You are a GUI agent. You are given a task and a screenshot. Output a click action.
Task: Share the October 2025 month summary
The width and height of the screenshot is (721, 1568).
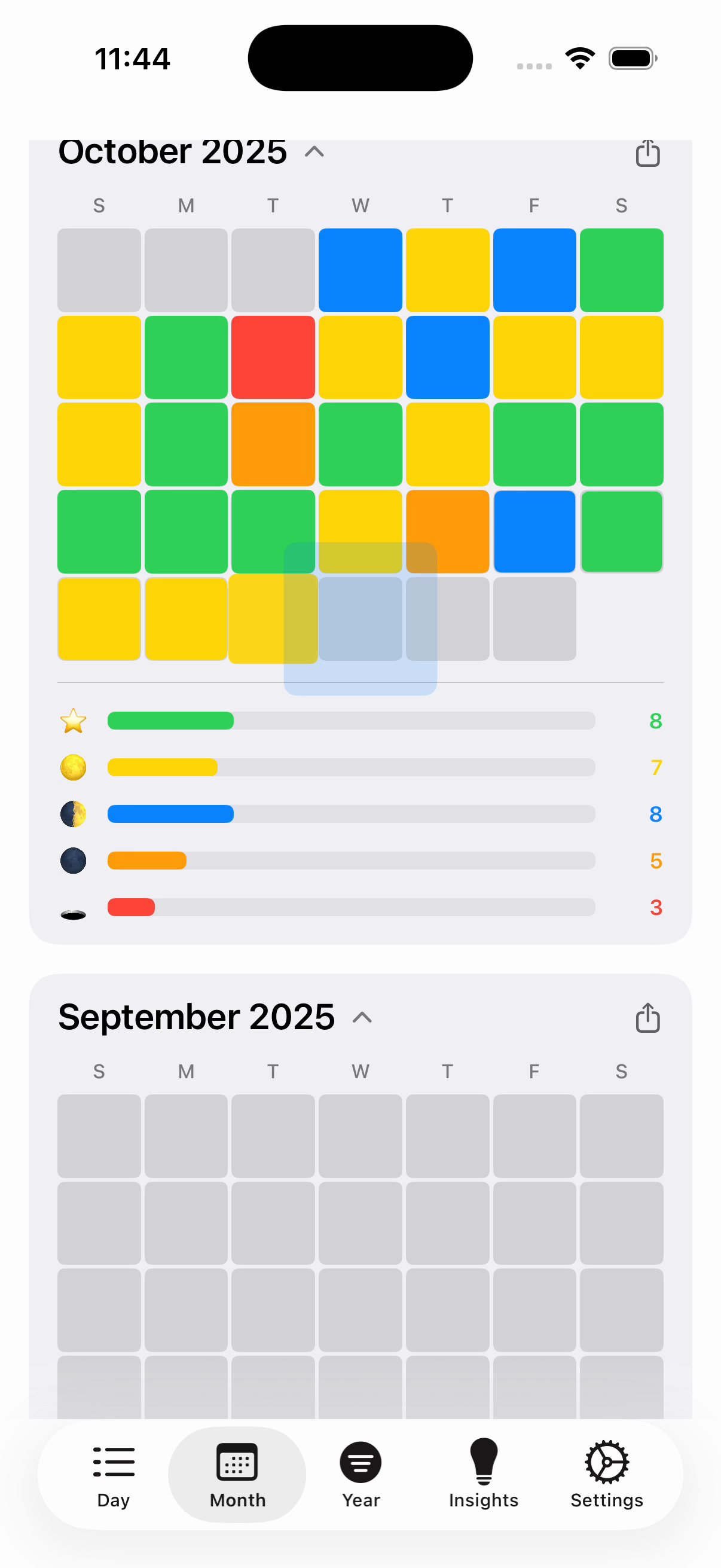pyautogui.click(x=647, y=152)
